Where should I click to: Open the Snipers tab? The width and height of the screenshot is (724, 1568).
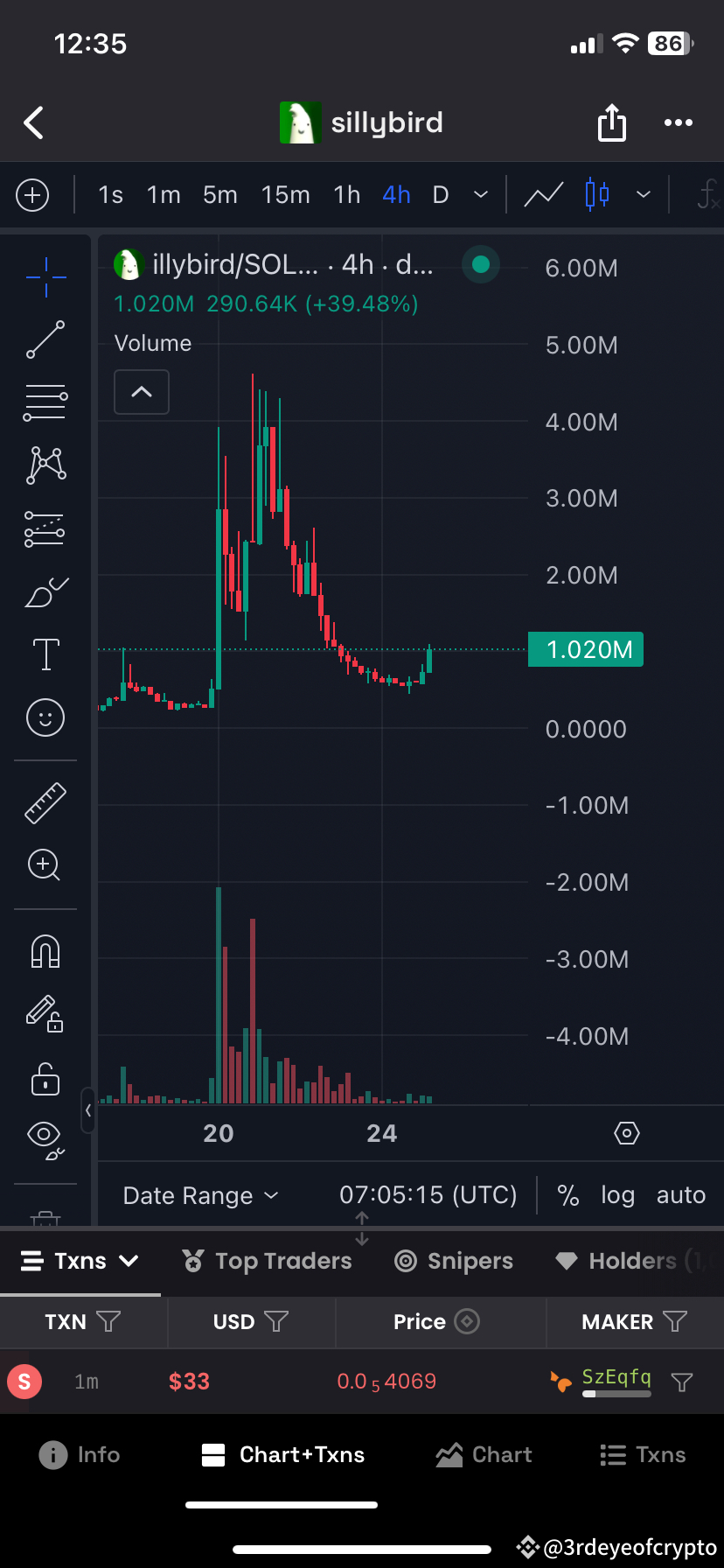point(454,1261)
